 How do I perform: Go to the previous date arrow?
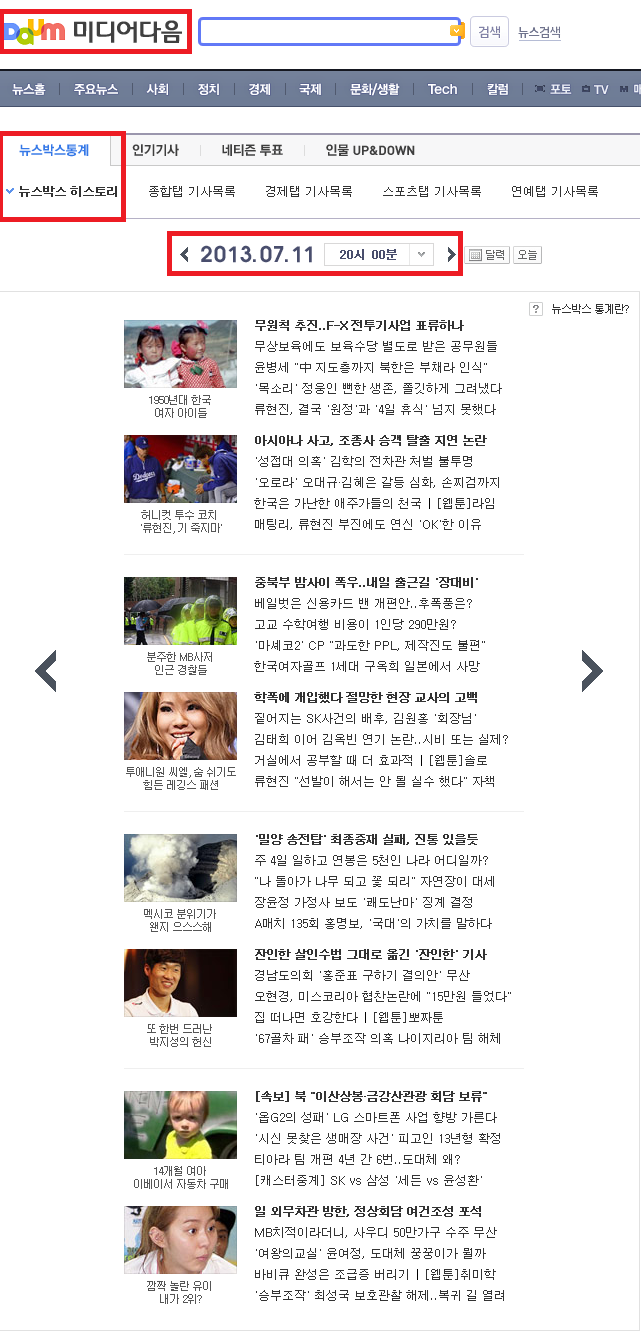pos(184,255)
